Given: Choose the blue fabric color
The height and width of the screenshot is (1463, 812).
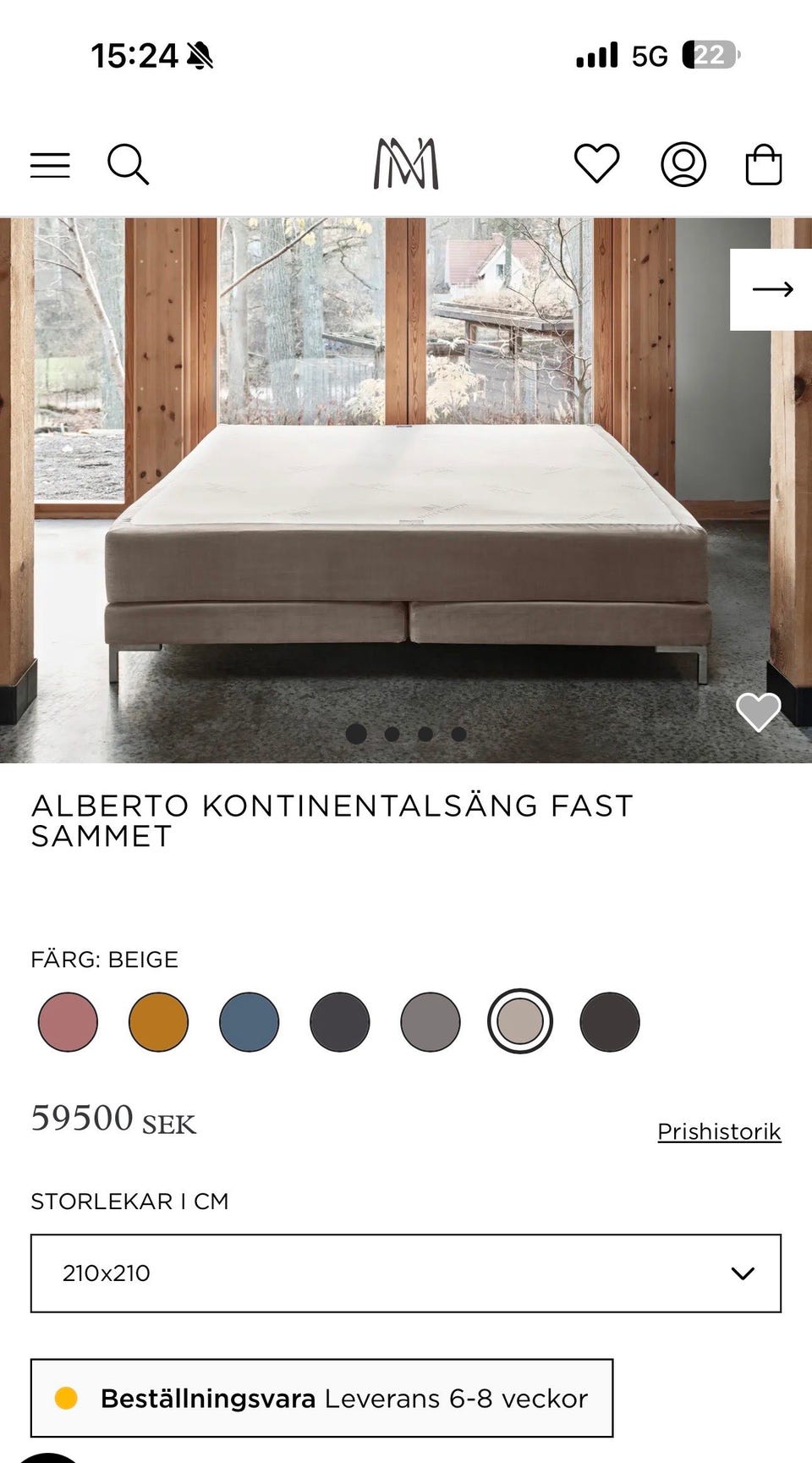Looking at the screenshot, I should coord(249,1022).
